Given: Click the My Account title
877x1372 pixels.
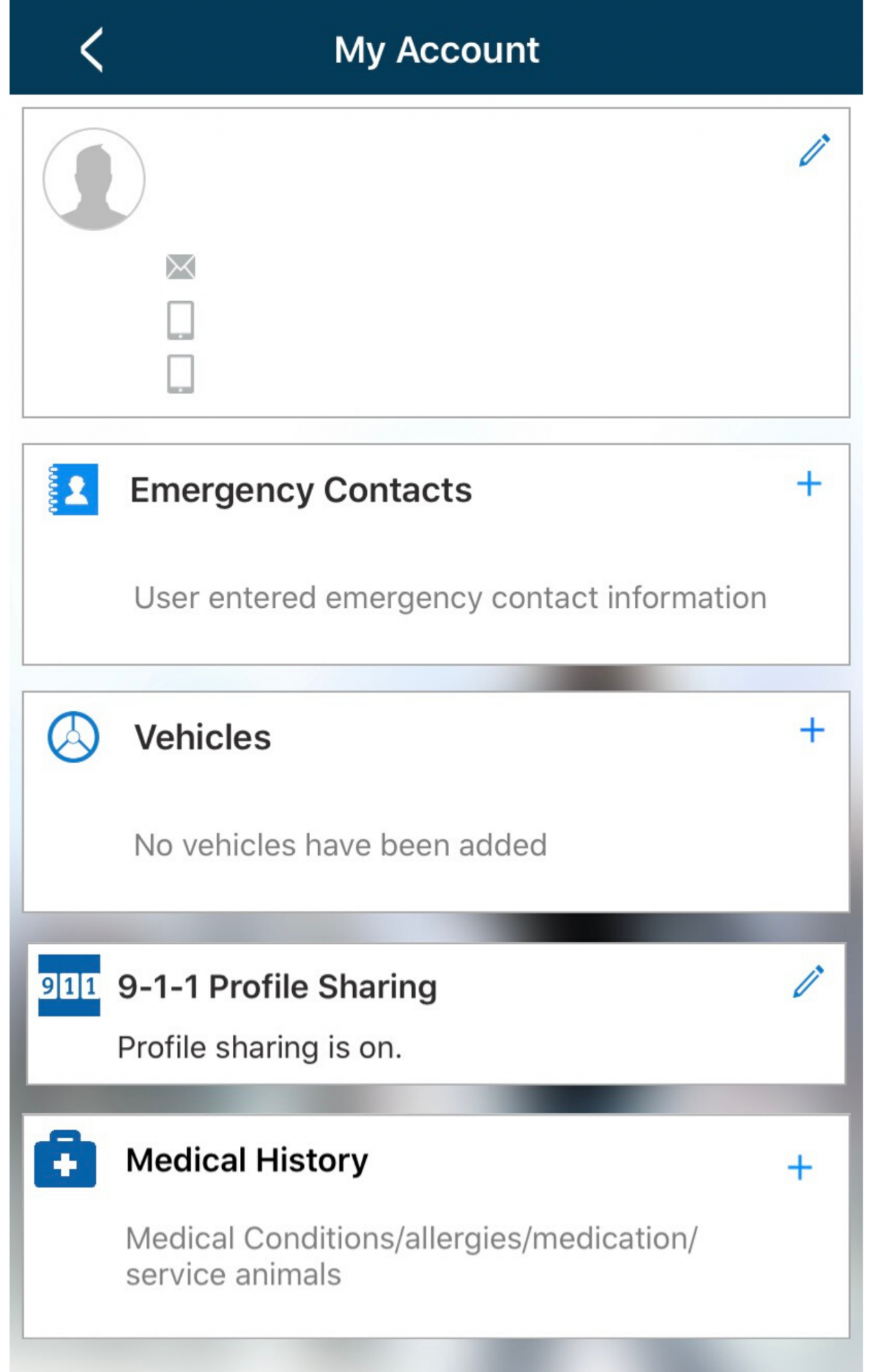Looking at the screenshot, I should 437,49.
